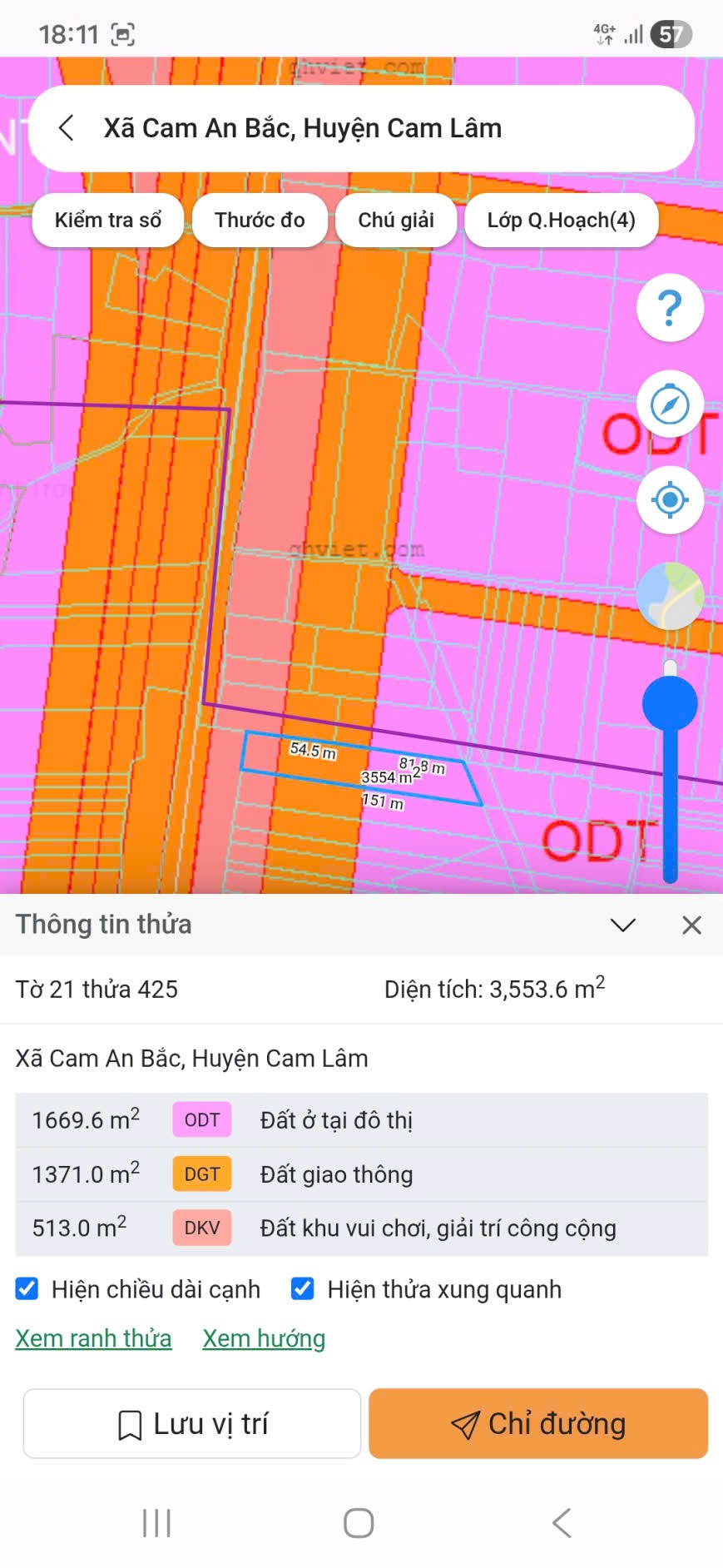The height and width of the screenshot is (1568, 723).
Task: Save location with Lưu vị trí
Action: tap(192, 1424)
